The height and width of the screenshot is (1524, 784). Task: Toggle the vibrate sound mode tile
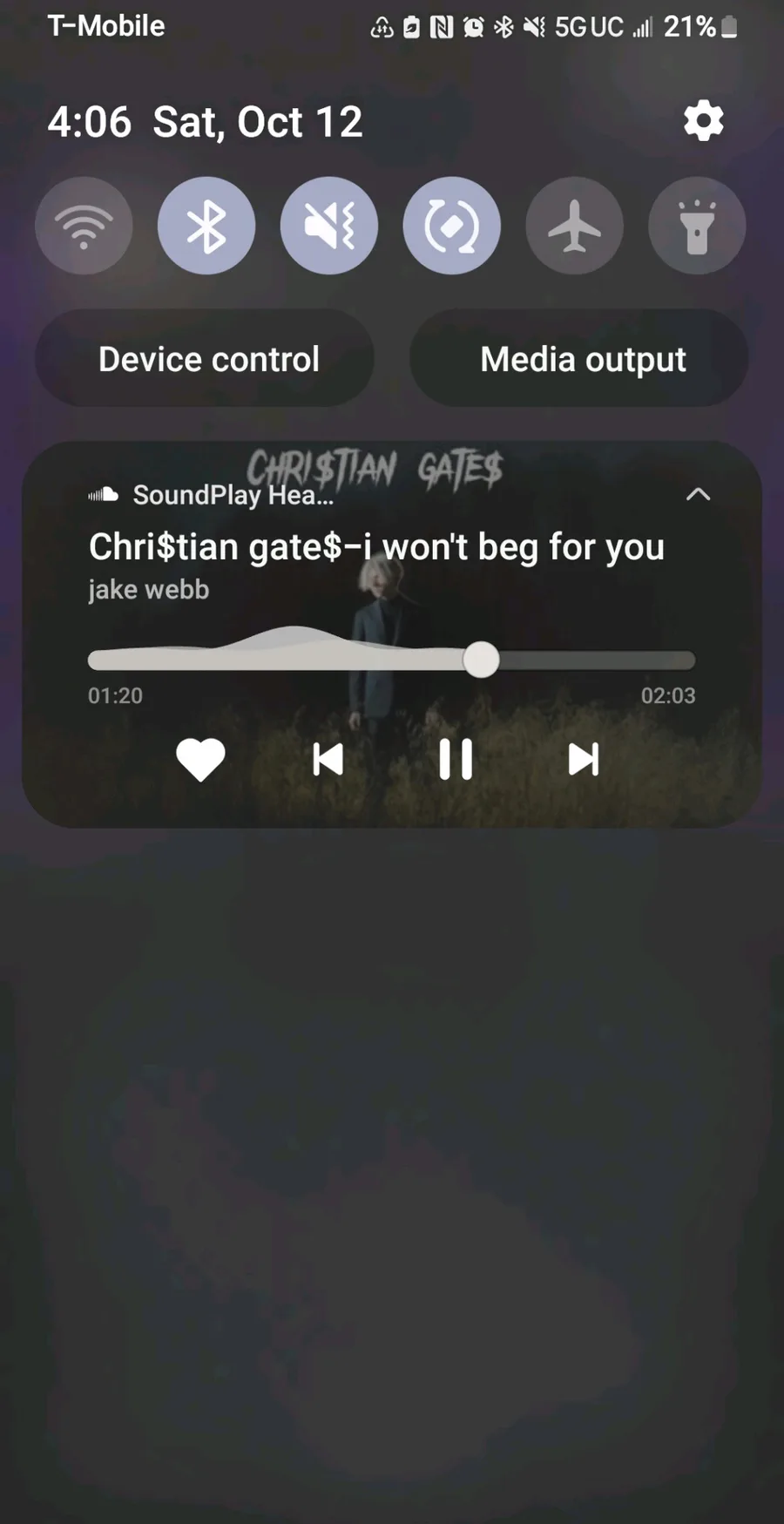(329, 226)
